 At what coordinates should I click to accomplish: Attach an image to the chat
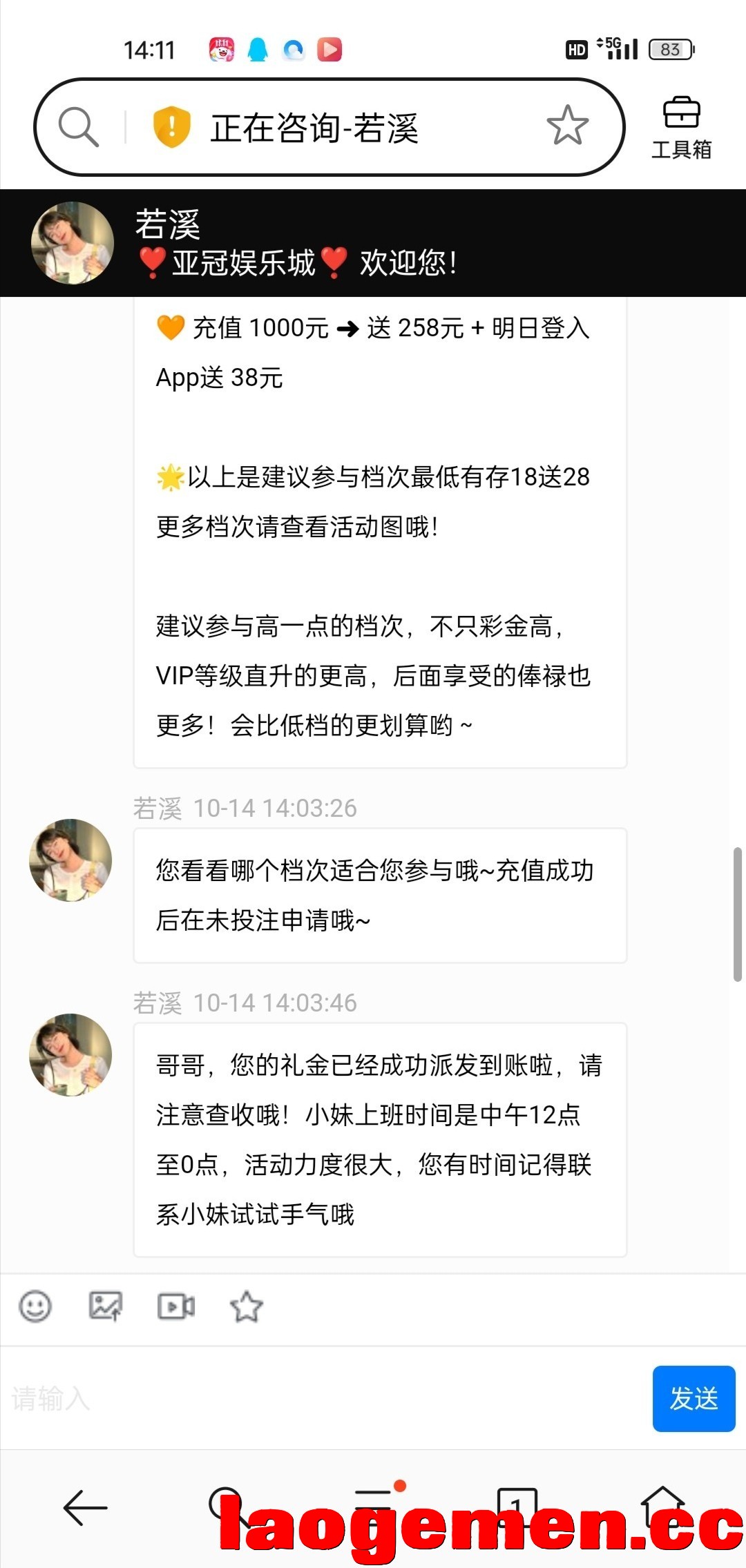tap(106, 1306)
